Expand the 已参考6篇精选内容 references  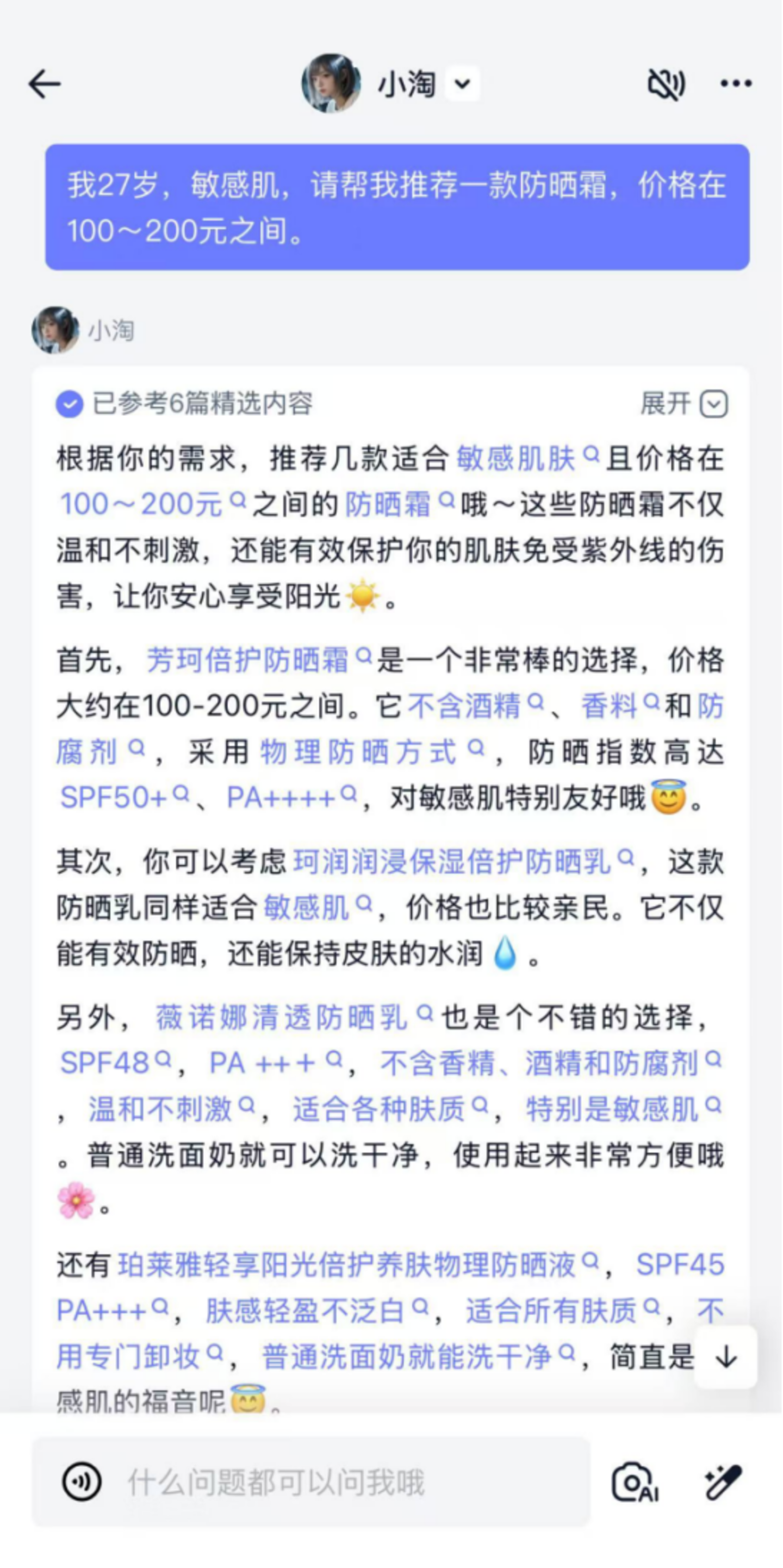pos(684,404)
